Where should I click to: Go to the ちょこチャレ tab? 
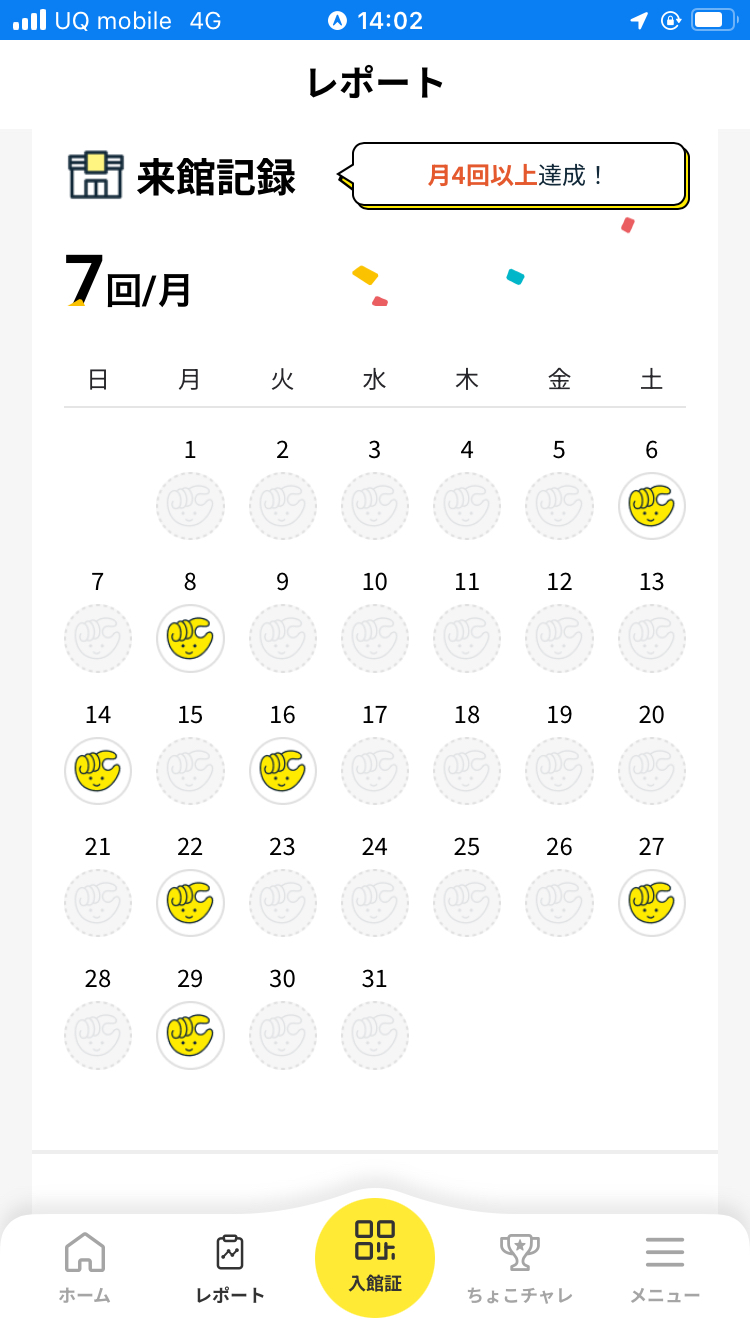pos(520,1267)
